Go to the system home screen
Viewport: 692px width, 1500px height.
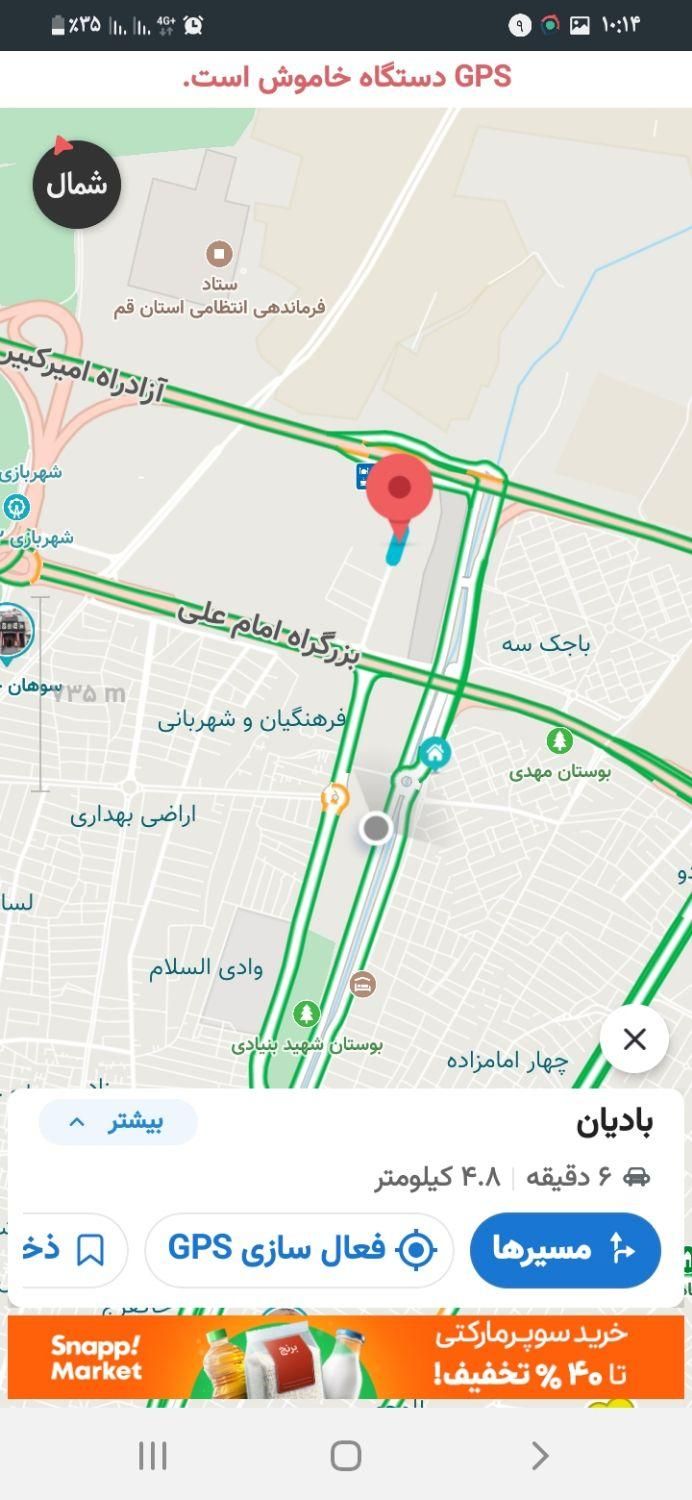(346, 1455)
